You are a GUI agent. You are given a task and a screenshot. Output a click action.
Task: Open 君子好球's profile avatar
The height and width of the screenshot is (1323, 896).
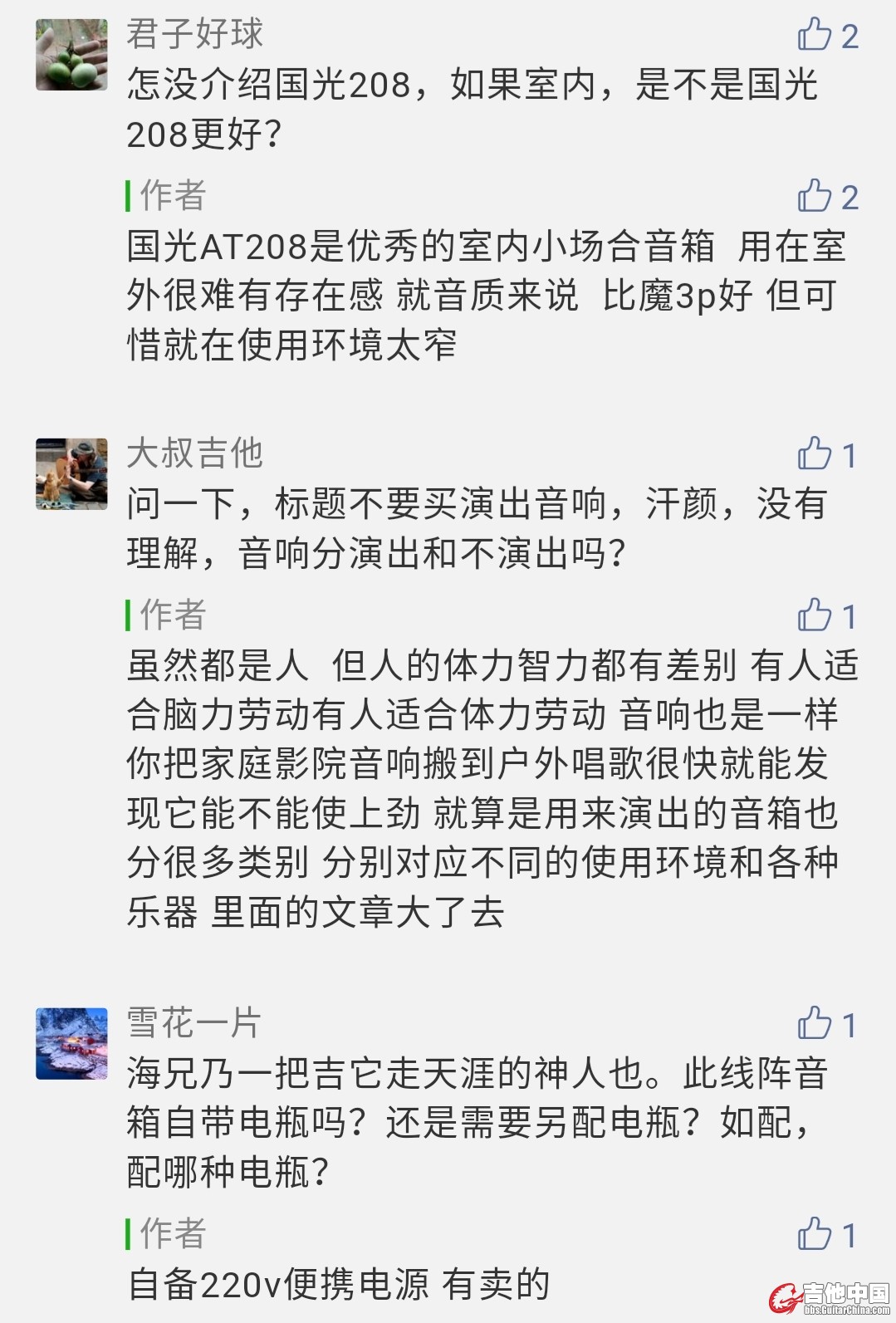[x=72, y=54]
